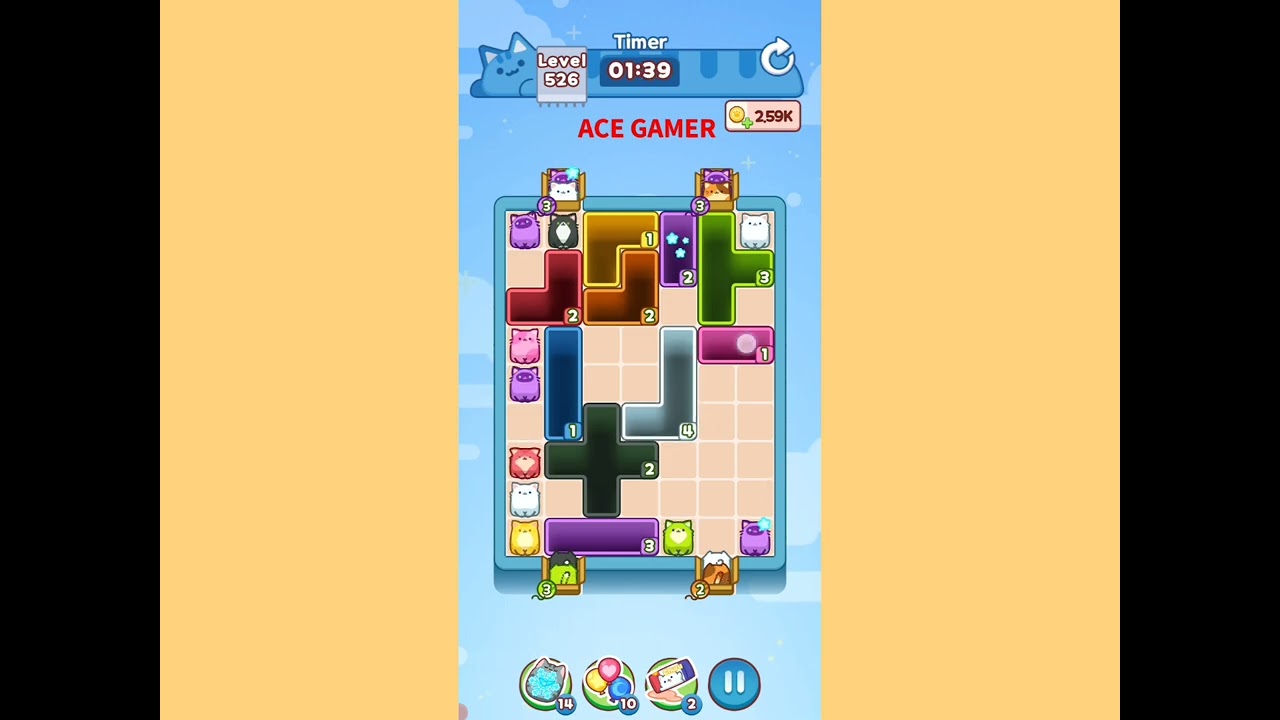Pause the game
The width and height of the screenshot is (1280, 720).
(x=734, y=683)
